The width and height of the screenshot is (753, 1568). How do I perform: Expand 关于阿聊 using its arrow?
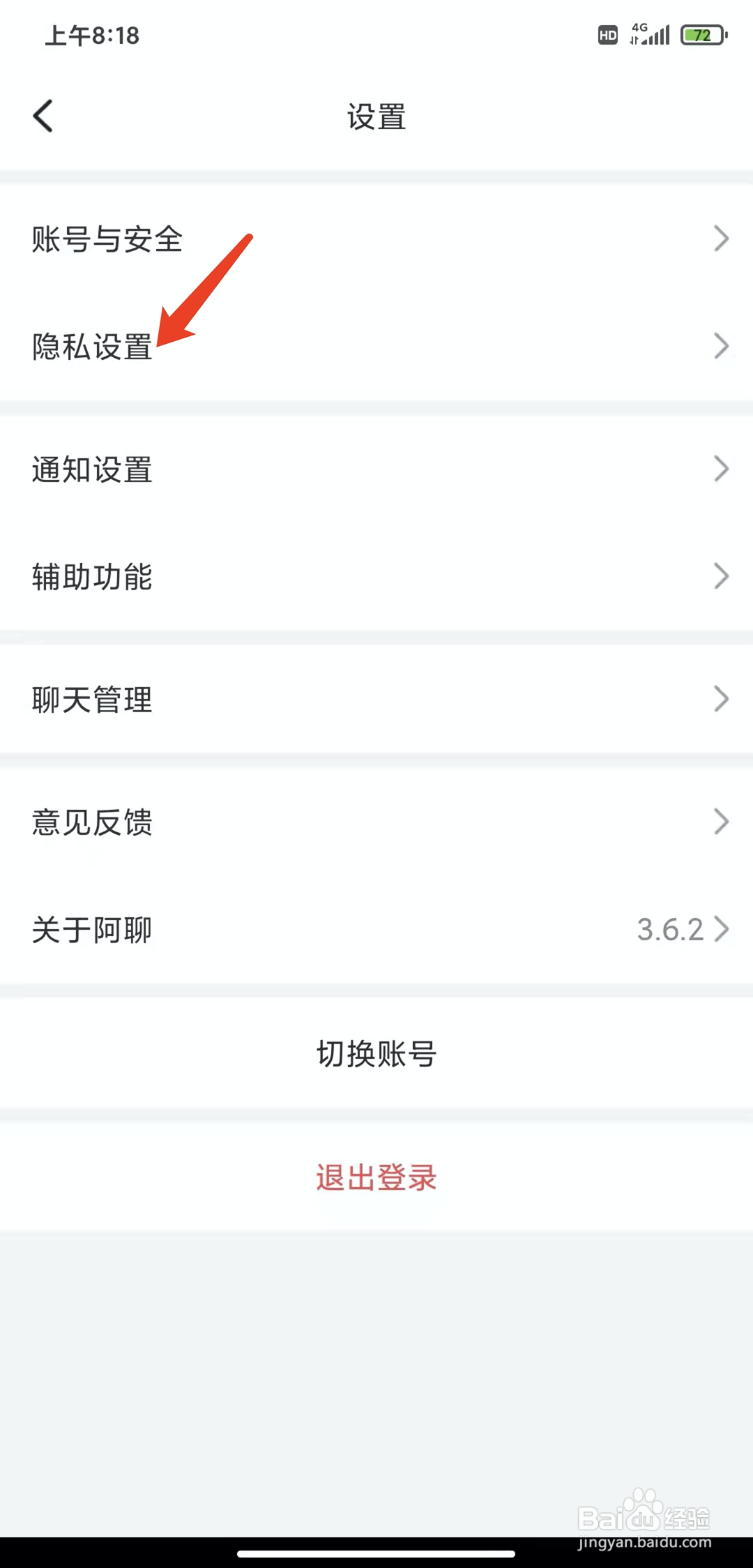(x=722, y=930)
